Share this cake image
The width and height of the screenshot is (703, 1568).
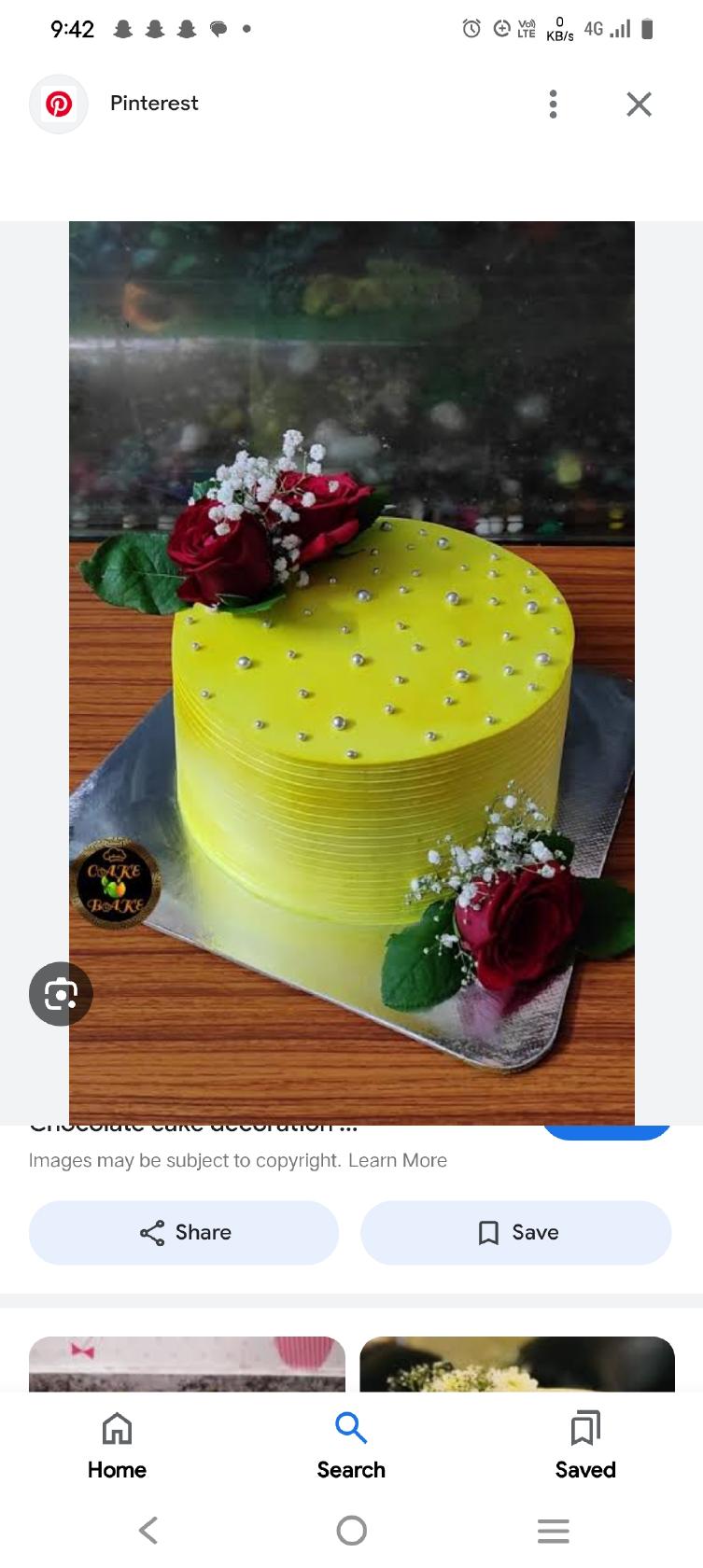(184, 1233)
